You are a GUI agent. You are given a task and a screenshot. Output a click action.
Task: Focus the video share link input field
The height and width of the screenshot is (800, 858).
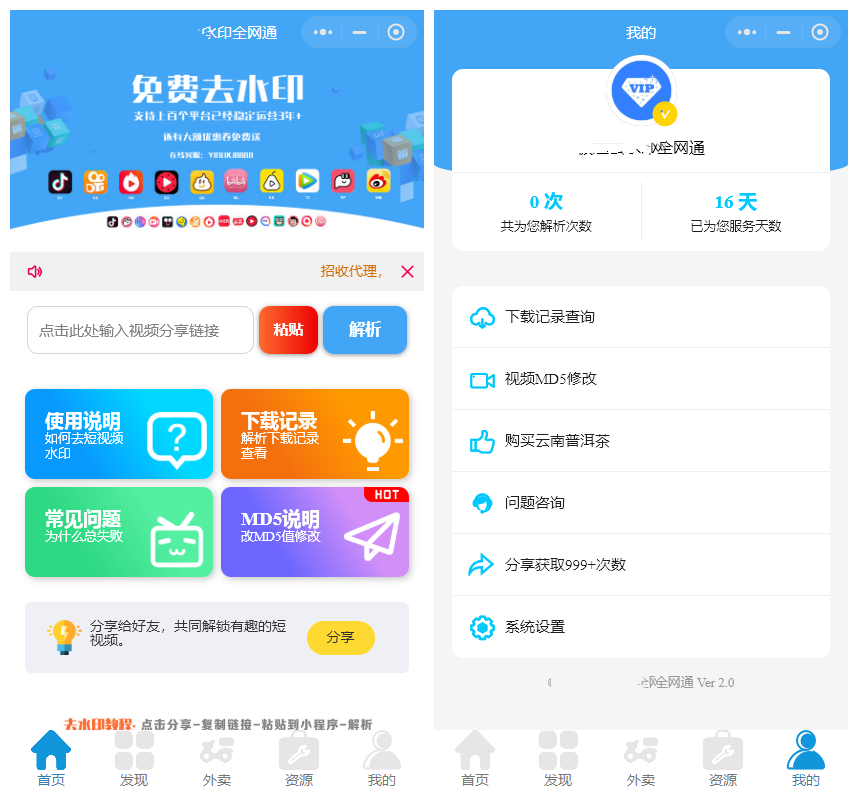[140, 330]
